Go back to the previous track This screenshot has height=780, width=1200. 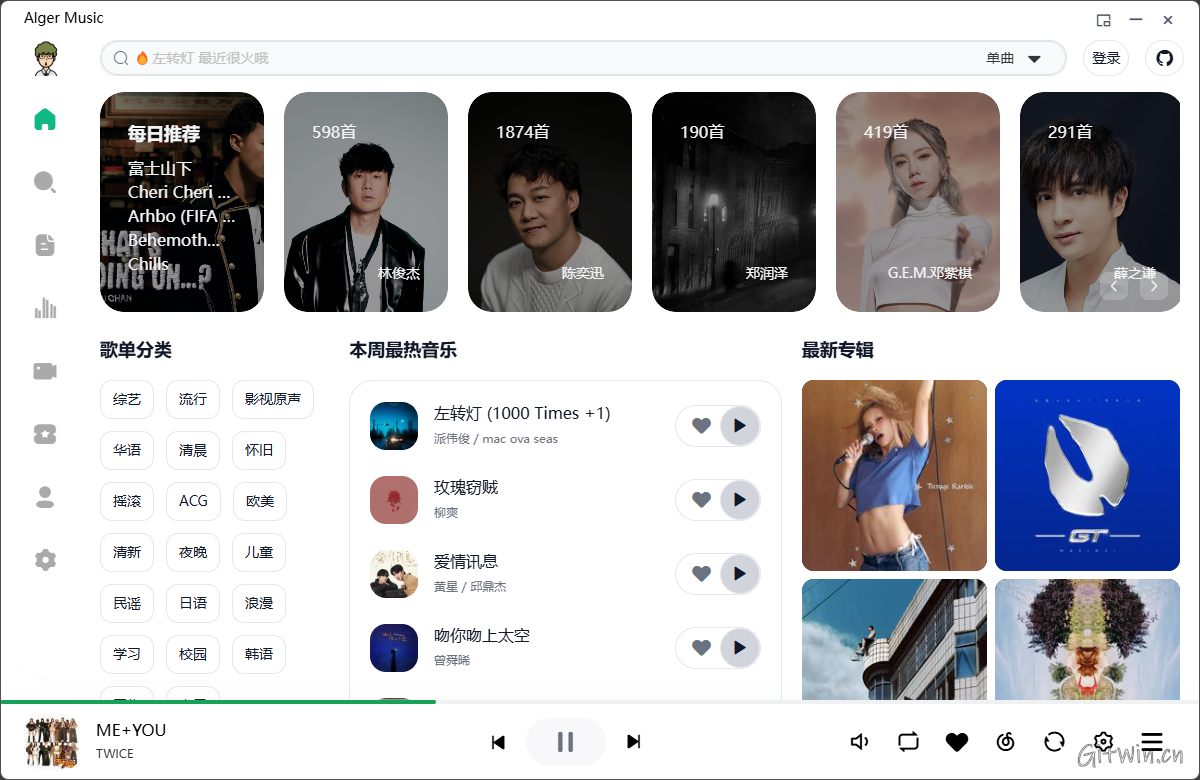[498, 742]
